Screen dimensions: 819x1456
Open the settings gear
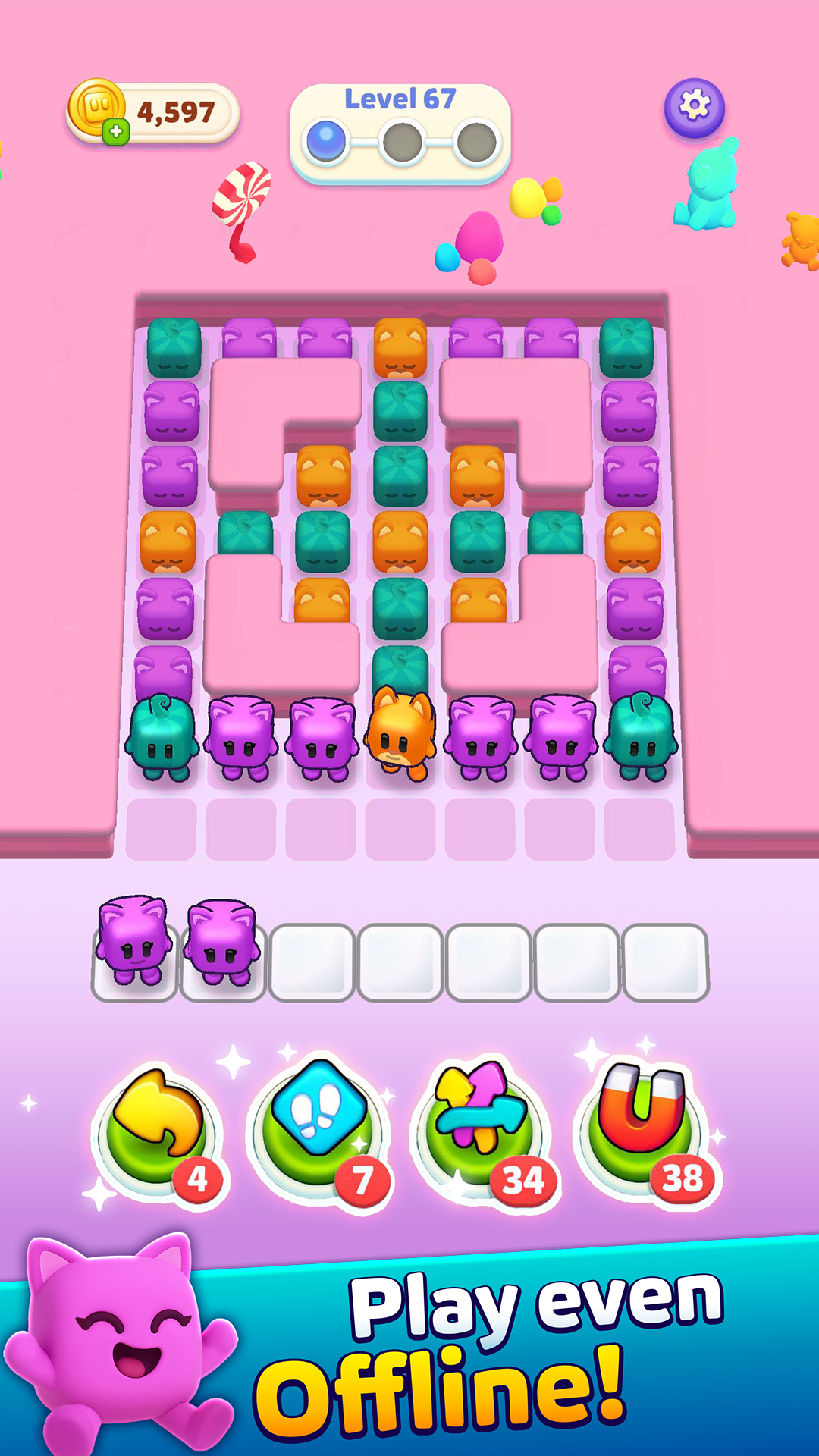pos(695,108)
